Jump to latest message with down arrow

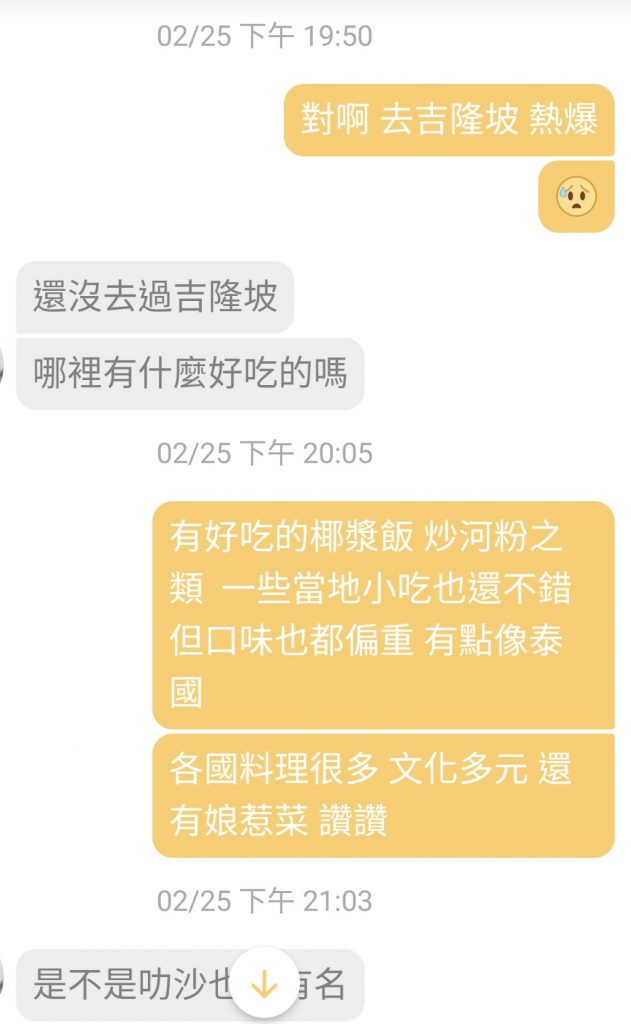click(x=265, y=983)
